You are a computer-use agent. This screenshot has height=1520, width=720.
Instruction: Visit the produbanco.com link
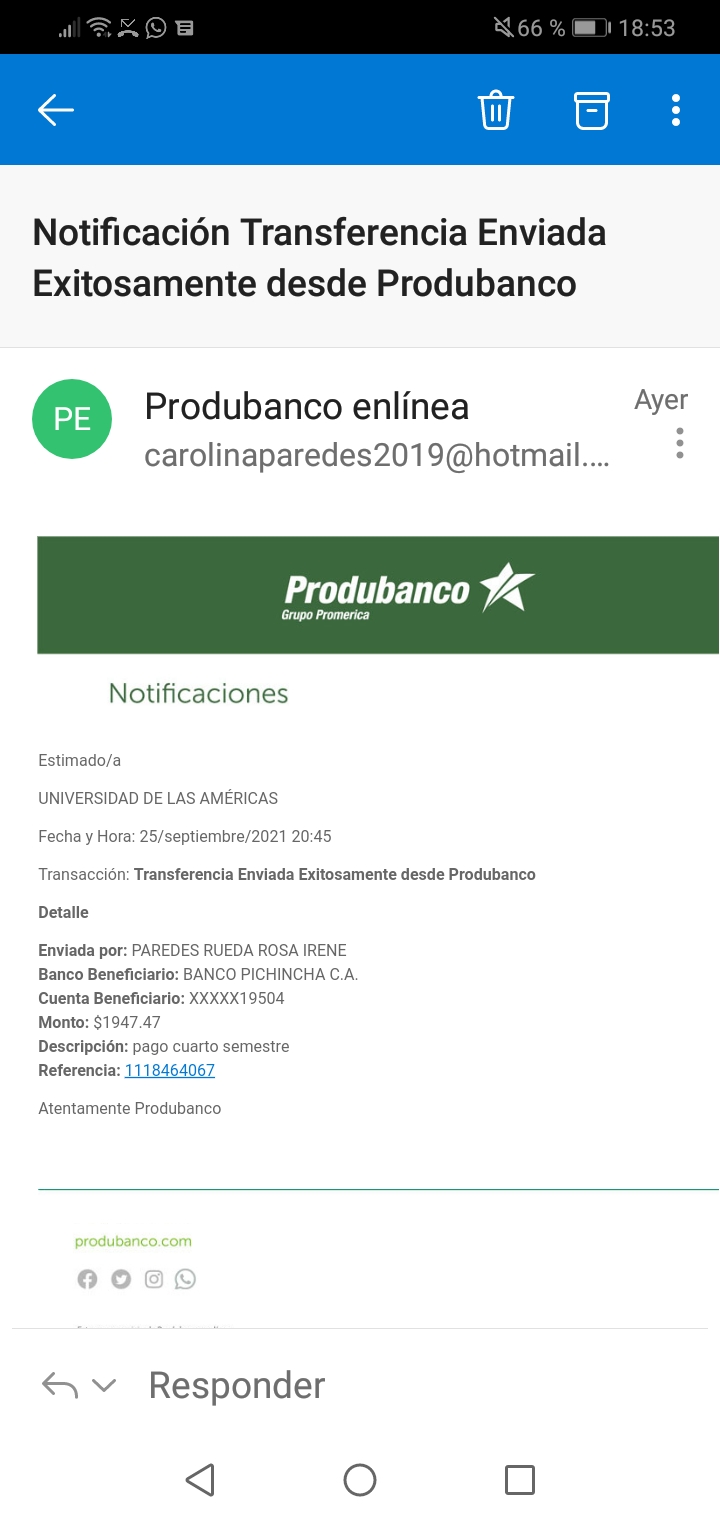(x=133, y=1241)
